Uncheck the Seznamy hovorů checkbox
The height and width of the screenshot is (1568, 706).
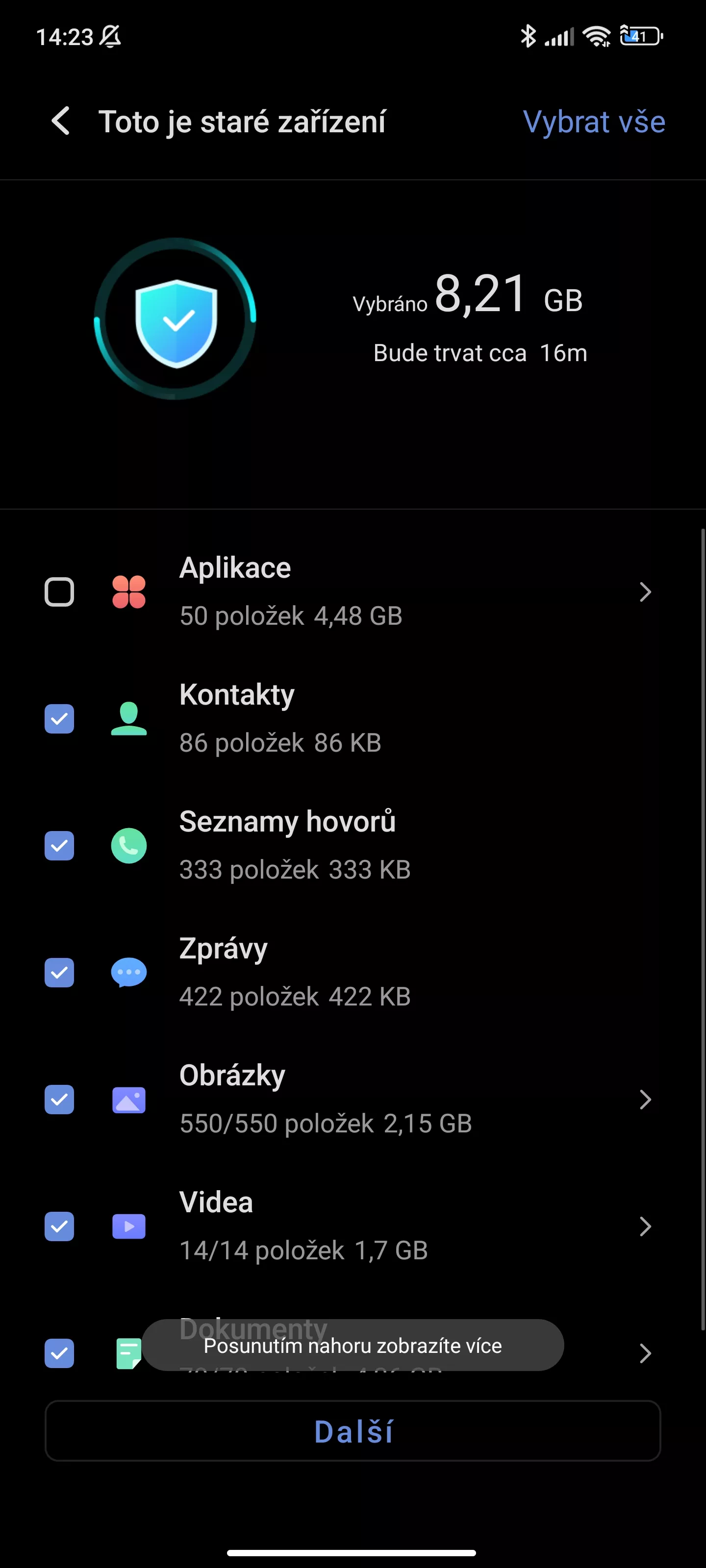[59, 845]
